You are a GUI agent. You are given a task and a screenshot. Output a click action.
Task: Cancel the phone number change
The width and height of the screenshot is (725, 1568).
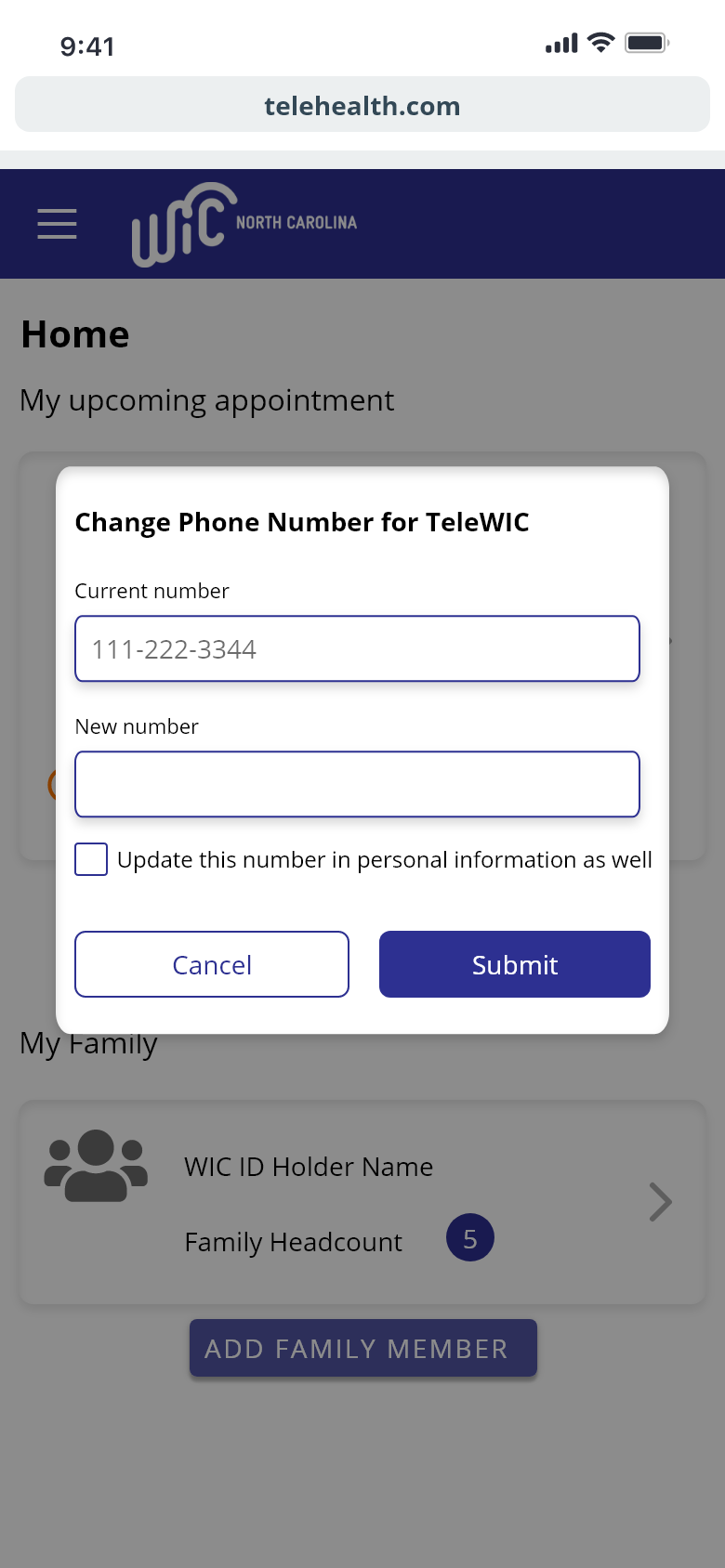pyautogui.click(x=212, y=964)
